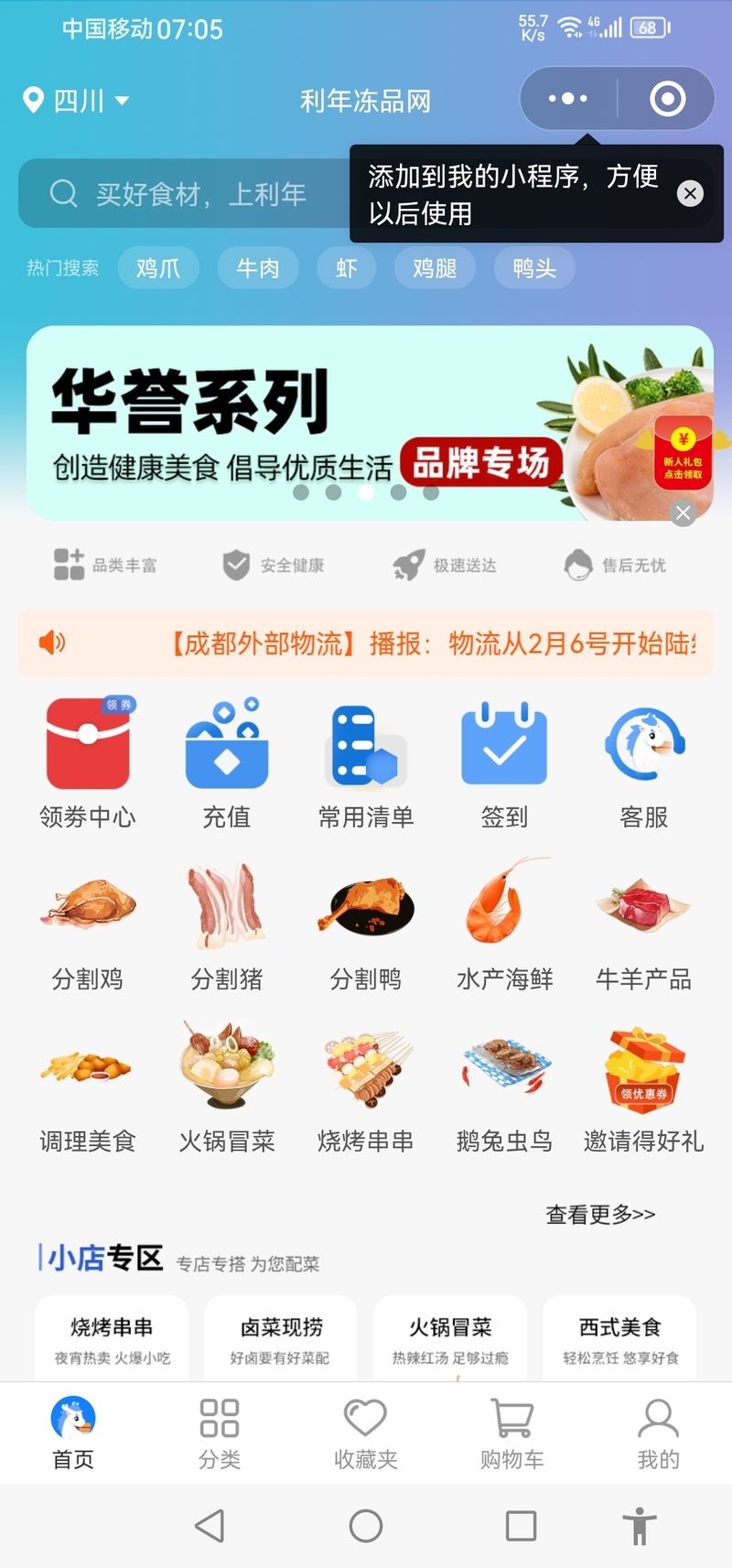The width and height of the screenshot is (732, 1568).
Task: Contact 客服 customer service
Action: coord(644,764)
